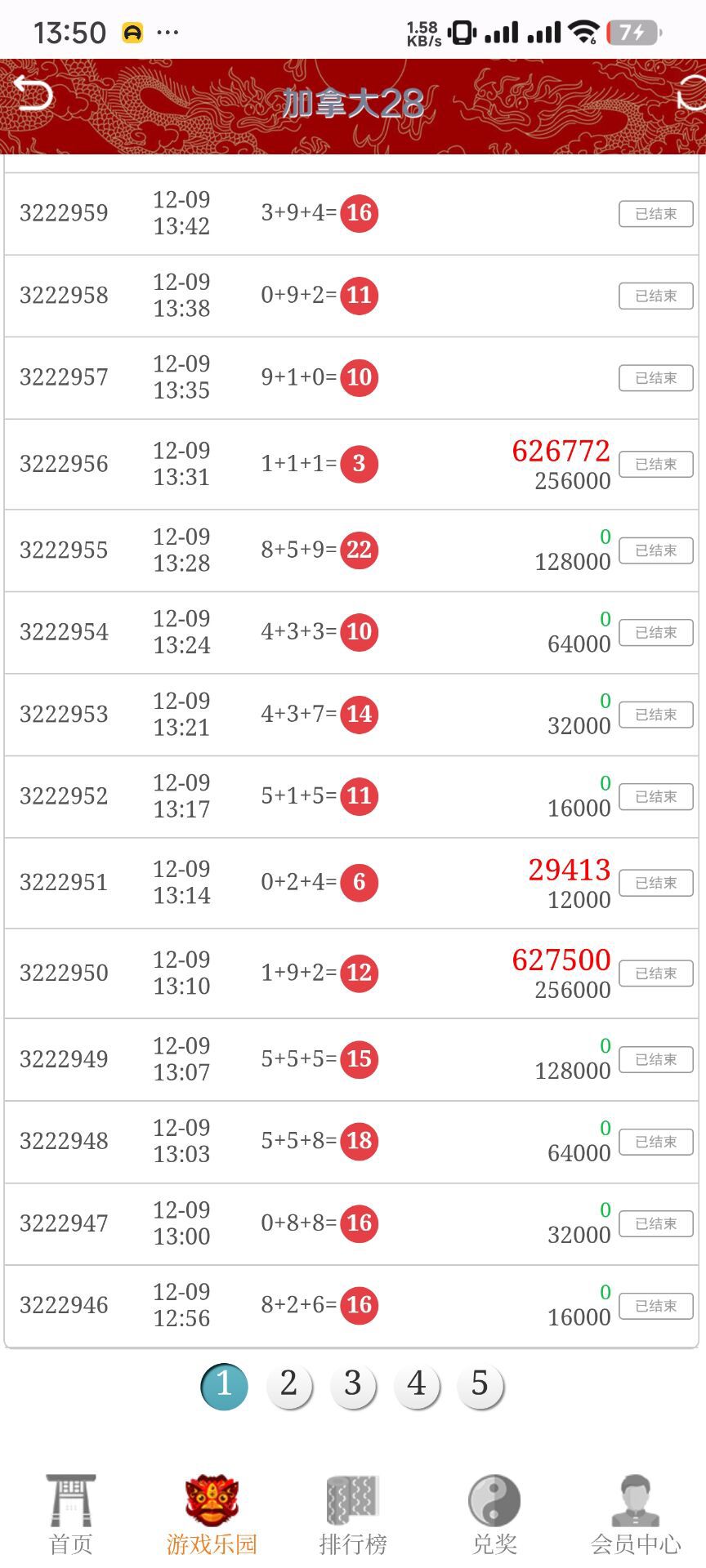706x1568 pixels.
Task: Open the 排行榜 tab
Action: pyautogui.click(x=353, y=1515)
